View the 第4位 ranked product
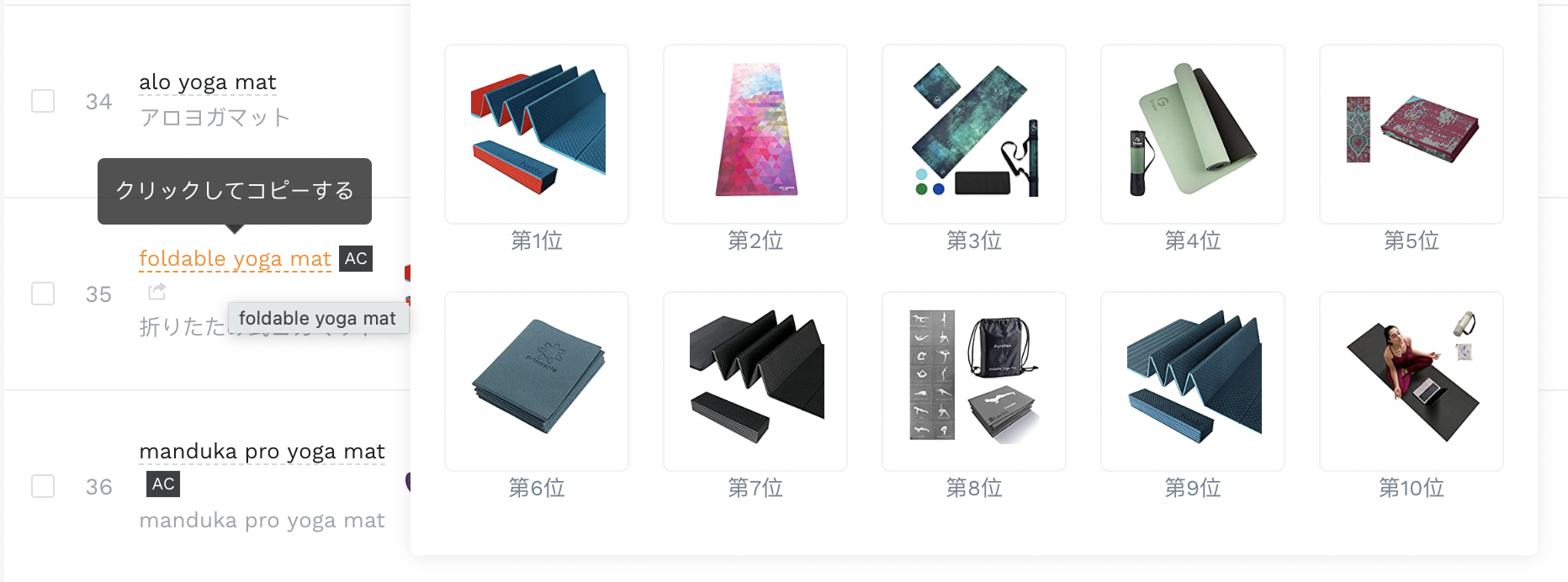Viewport: 1568px width, 582px height. [x=1193, y=135]
